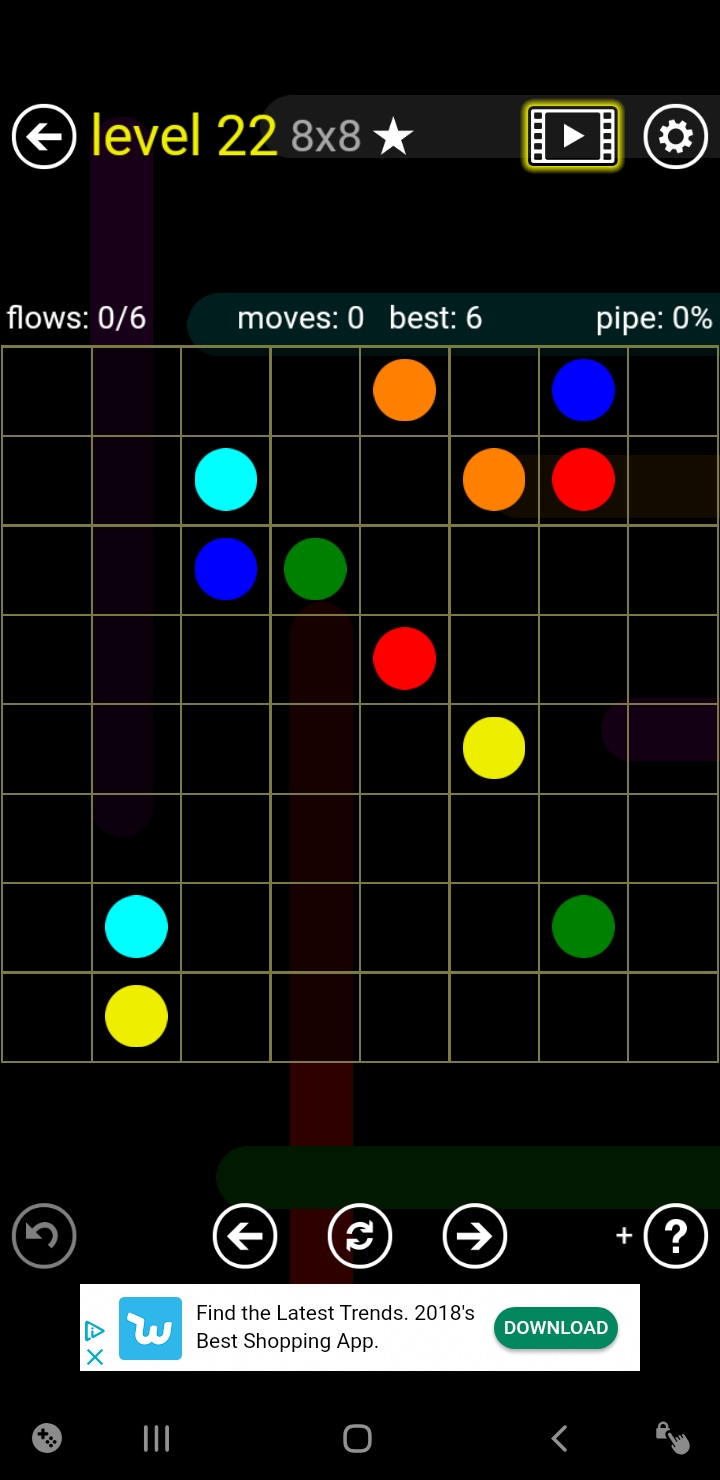720x1480 pixels.
Task: Tap the DOWNLOAD button in the ad
Action: coord(556,1328)
